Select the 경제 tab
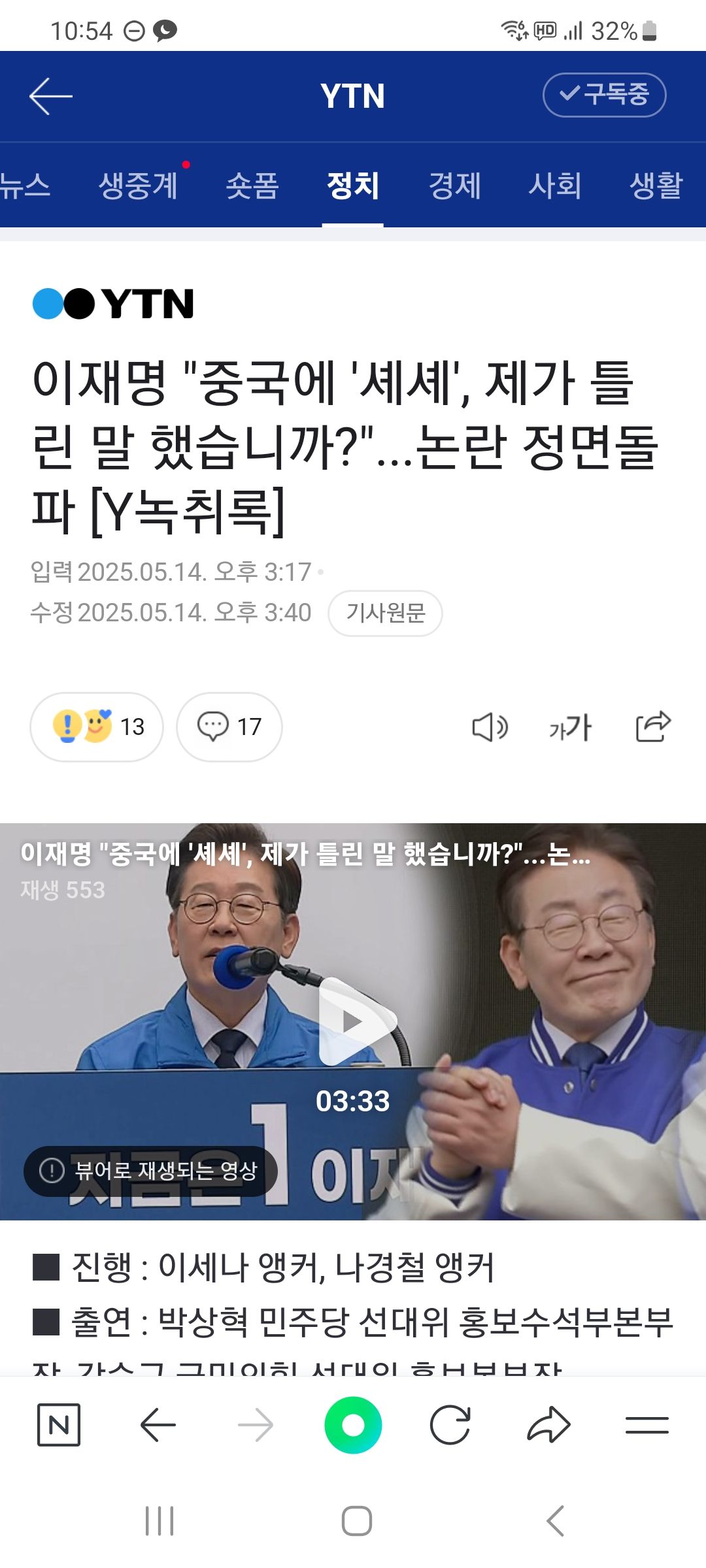 pos(455,186)
